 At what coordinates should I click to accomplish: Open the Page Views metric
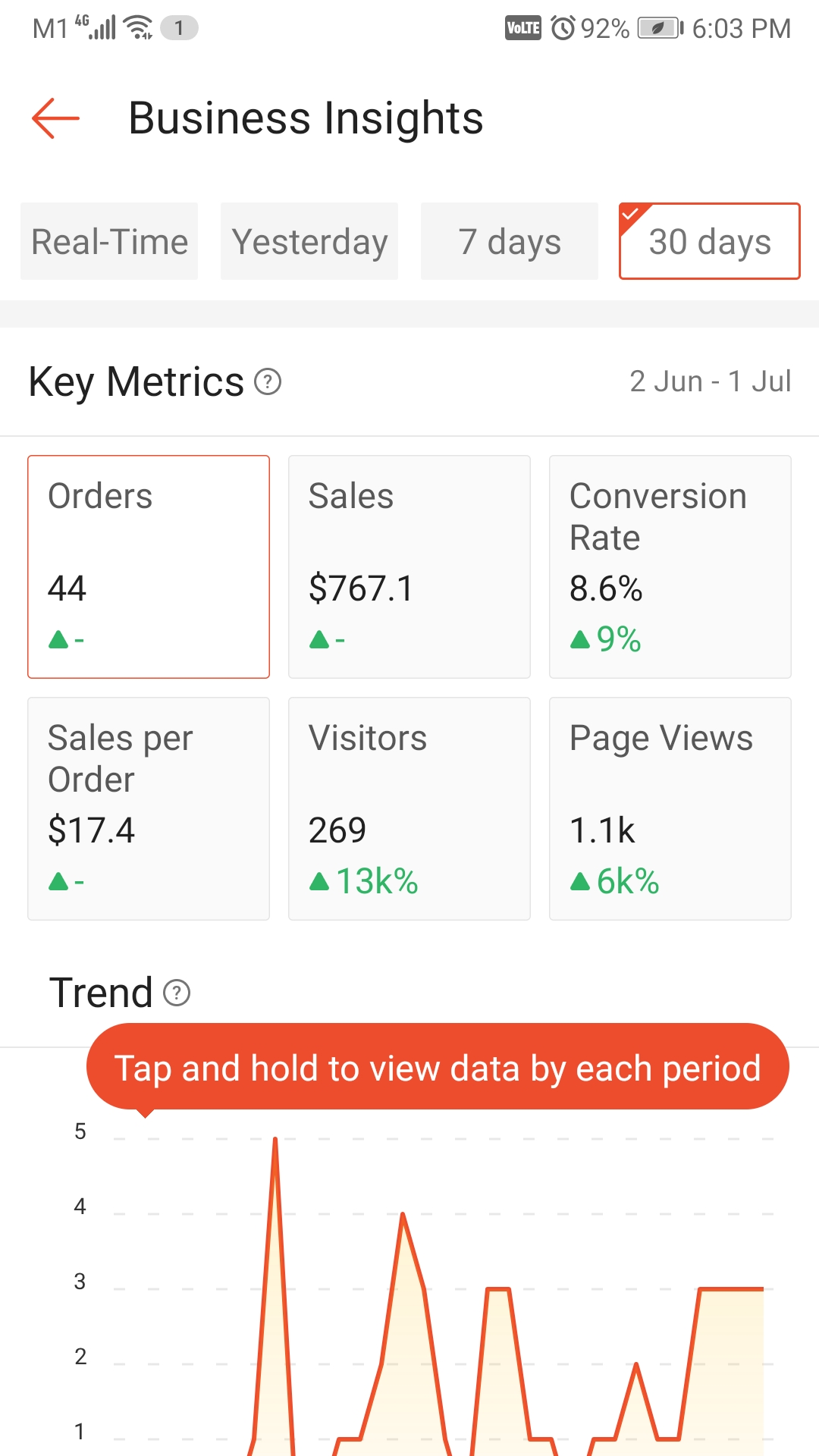coord(670,808)
